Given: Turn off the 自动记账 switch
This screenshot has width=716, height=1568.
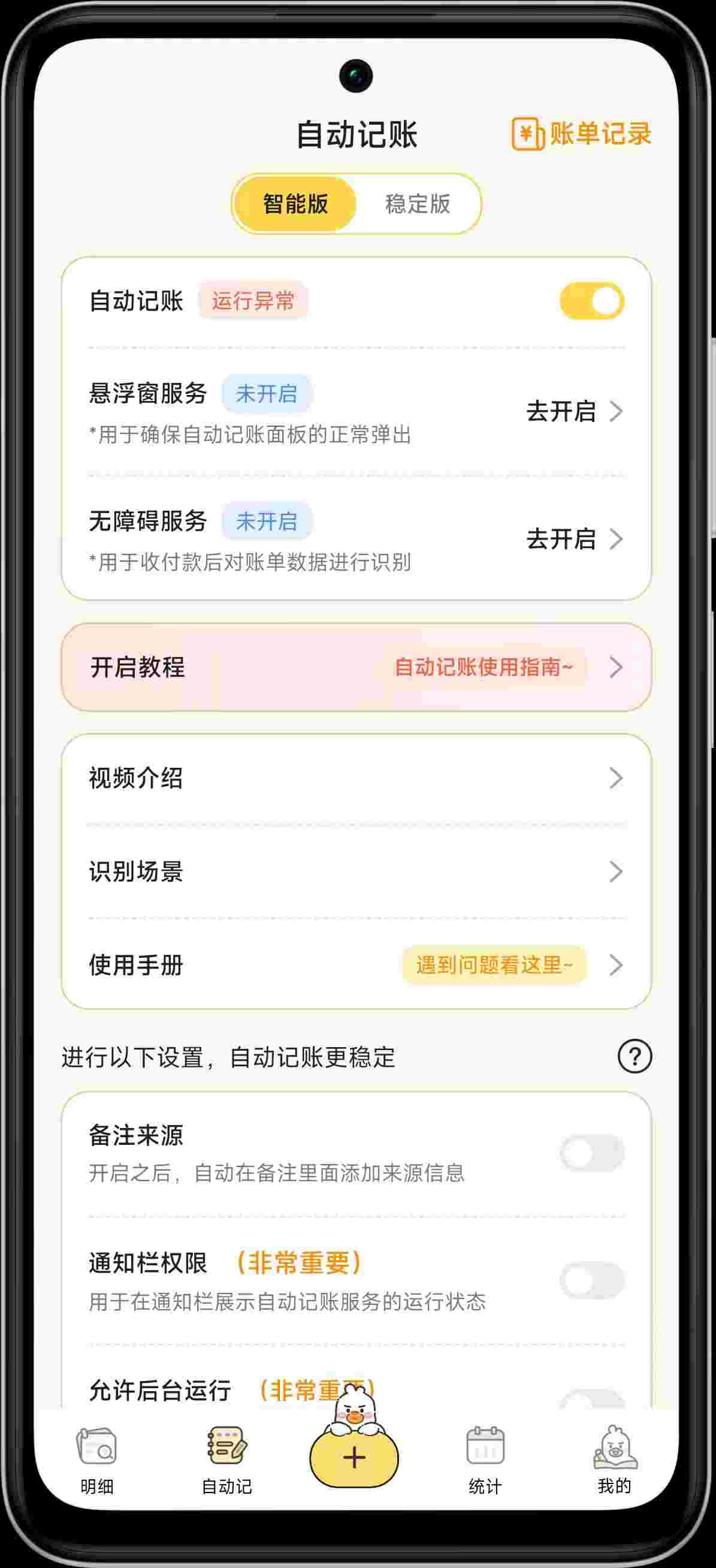Looking at the screenshot, I should 591,301.
